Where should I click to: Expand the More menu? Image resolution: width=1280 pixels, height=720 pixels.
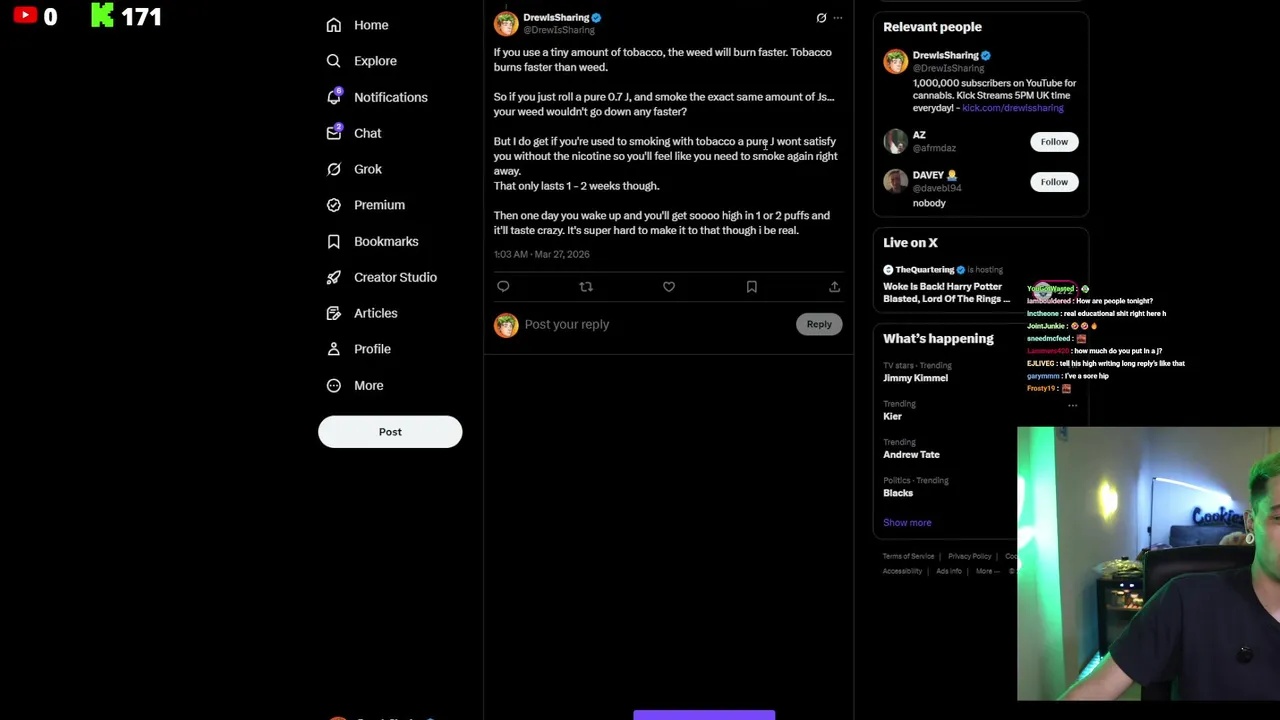point(355,385)
